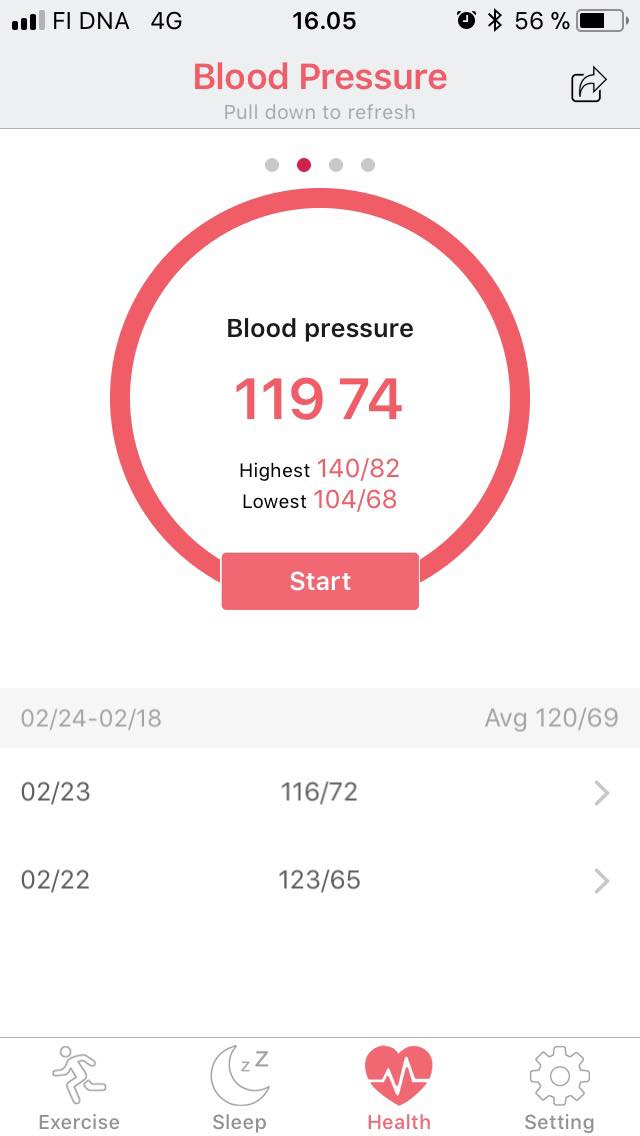Open the Setting tab

(559, 1087)
